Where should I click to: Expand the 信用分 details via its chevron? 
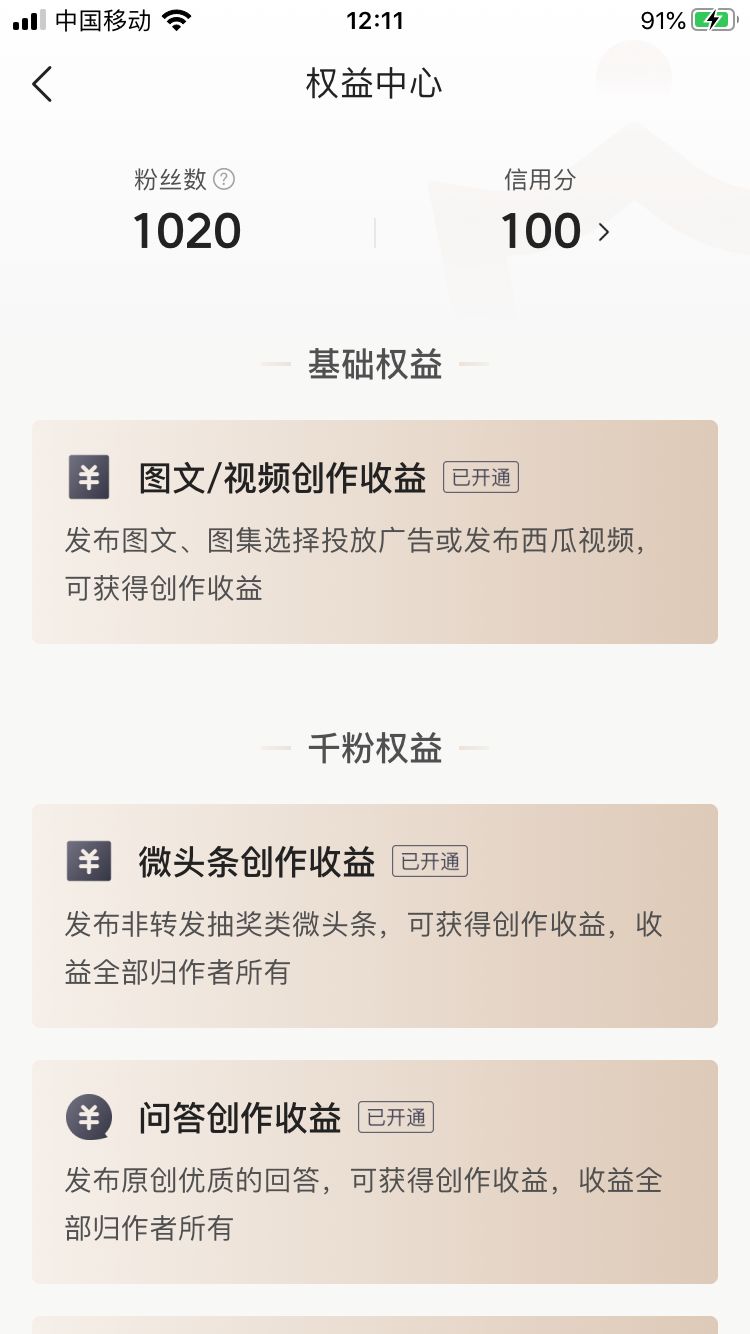pyautogui.click(x=604, y=231)
